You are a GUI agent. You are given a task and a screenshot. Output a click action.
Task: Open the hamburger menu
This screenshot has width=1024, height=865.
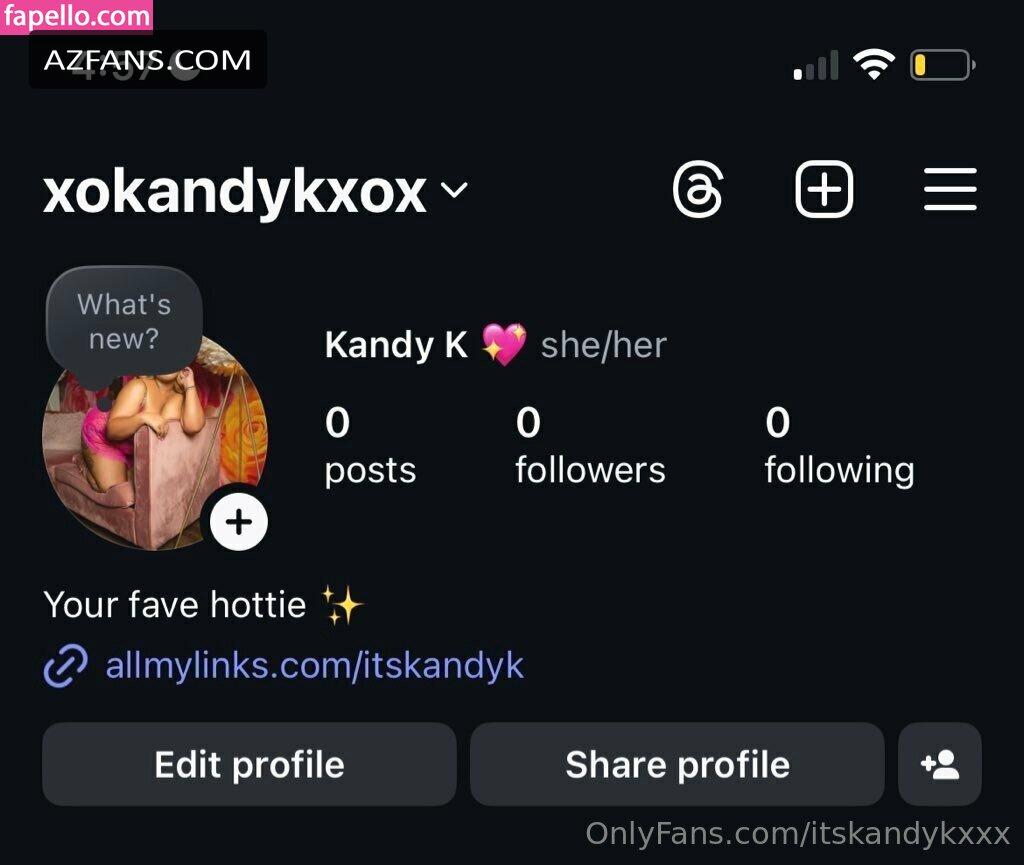[x=949, y=189]
